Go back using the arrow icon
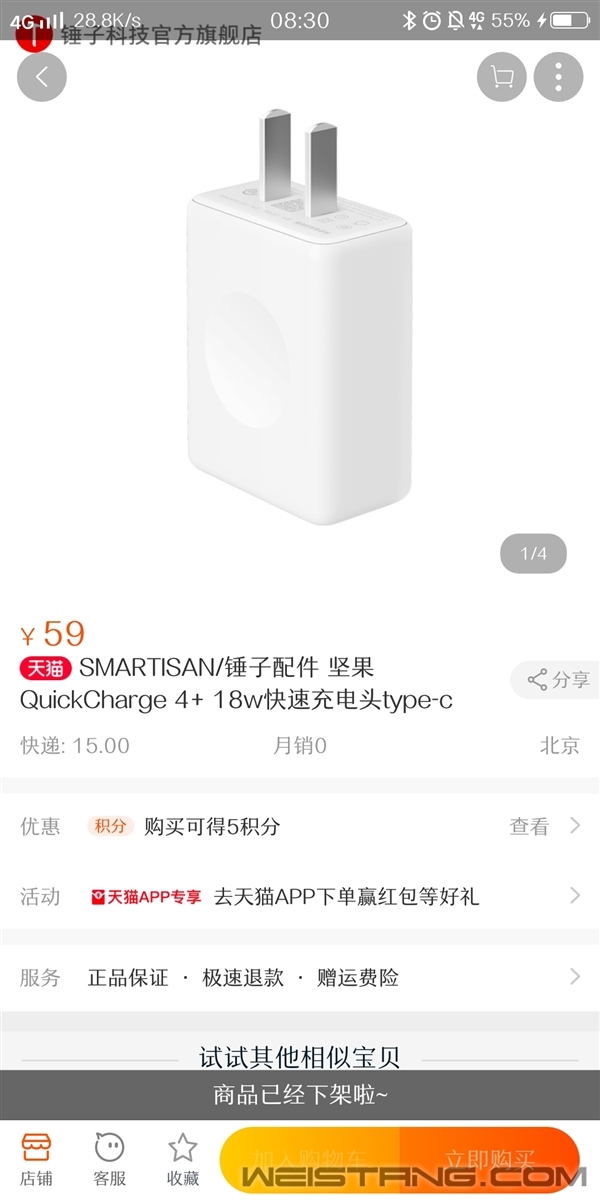The height and width of the screenshot is (1200, 600). [x=42, y=77]
